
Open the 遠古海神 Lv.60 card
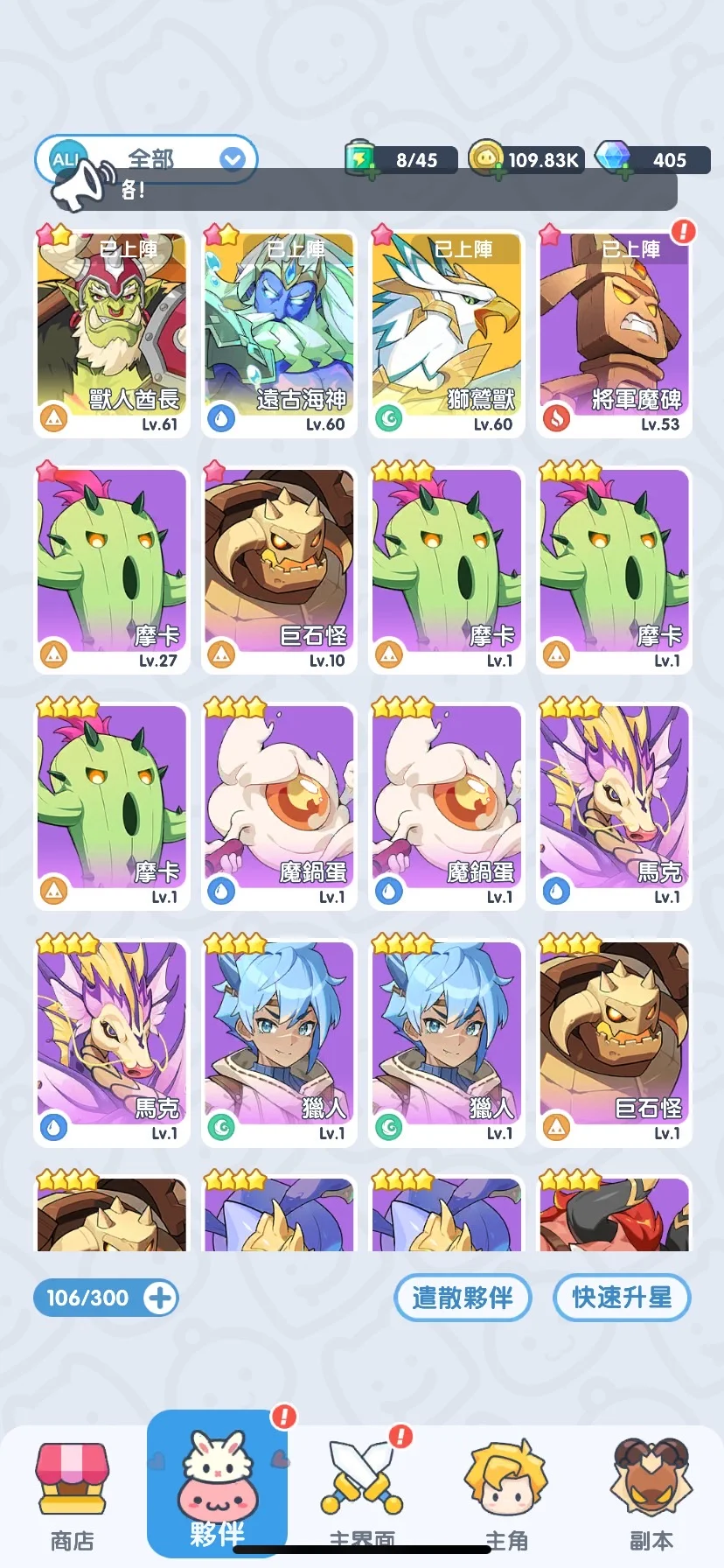tap(279, 333)
